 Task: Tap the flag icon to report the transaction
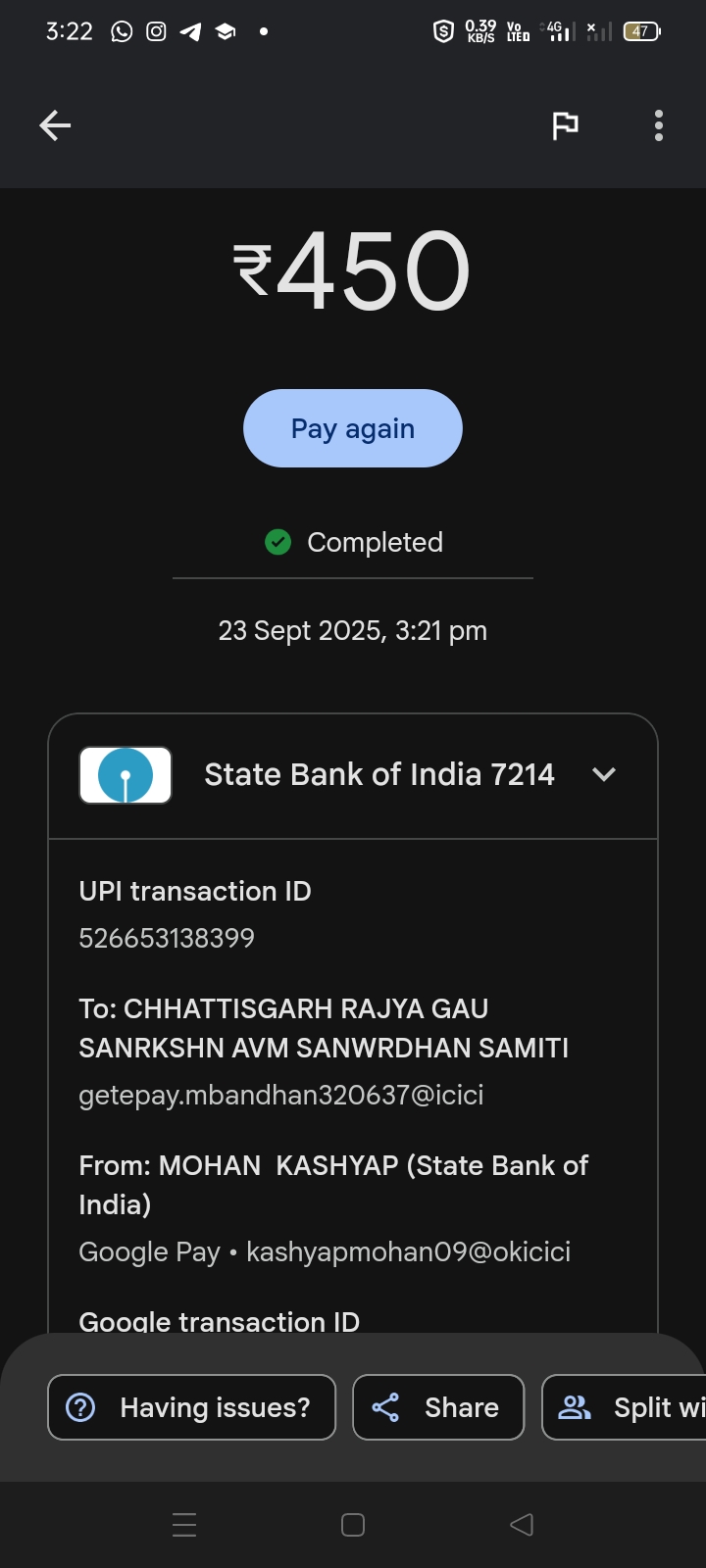565,125
